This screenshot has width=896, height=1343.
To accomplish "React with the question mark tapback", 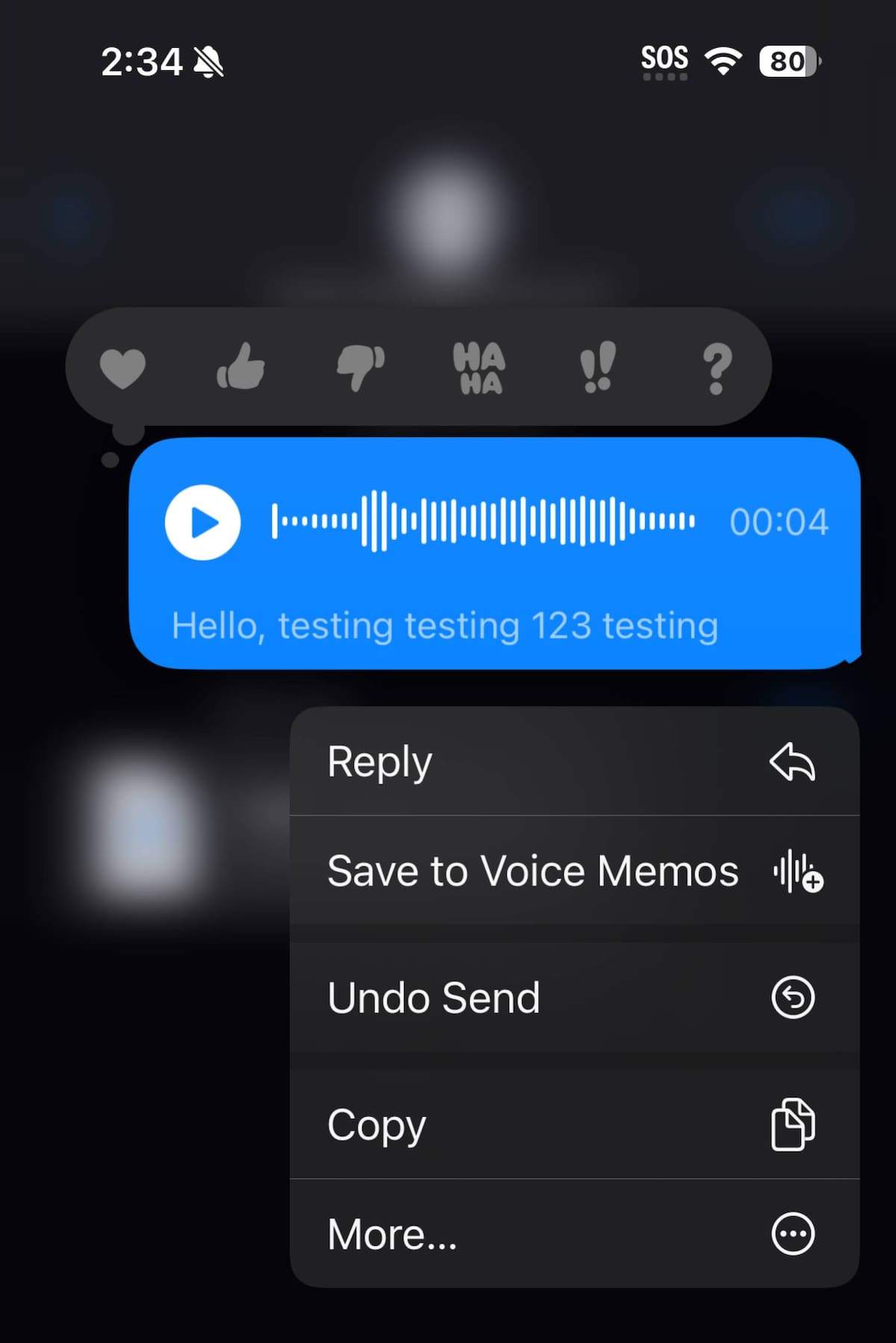I will pos(717,367).
